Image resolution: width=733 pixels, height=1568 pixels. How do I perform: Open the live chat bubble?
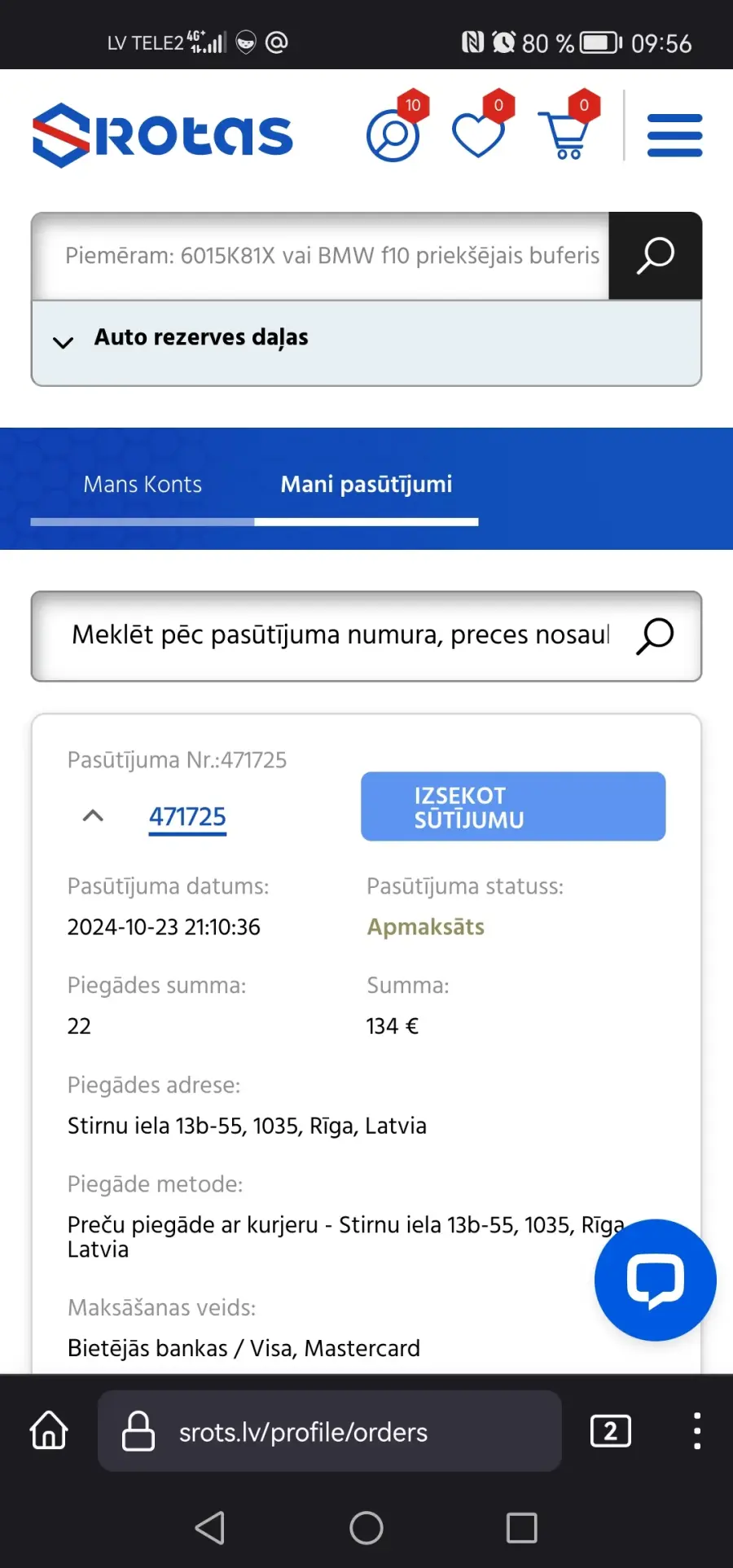tap(656, 1280)
